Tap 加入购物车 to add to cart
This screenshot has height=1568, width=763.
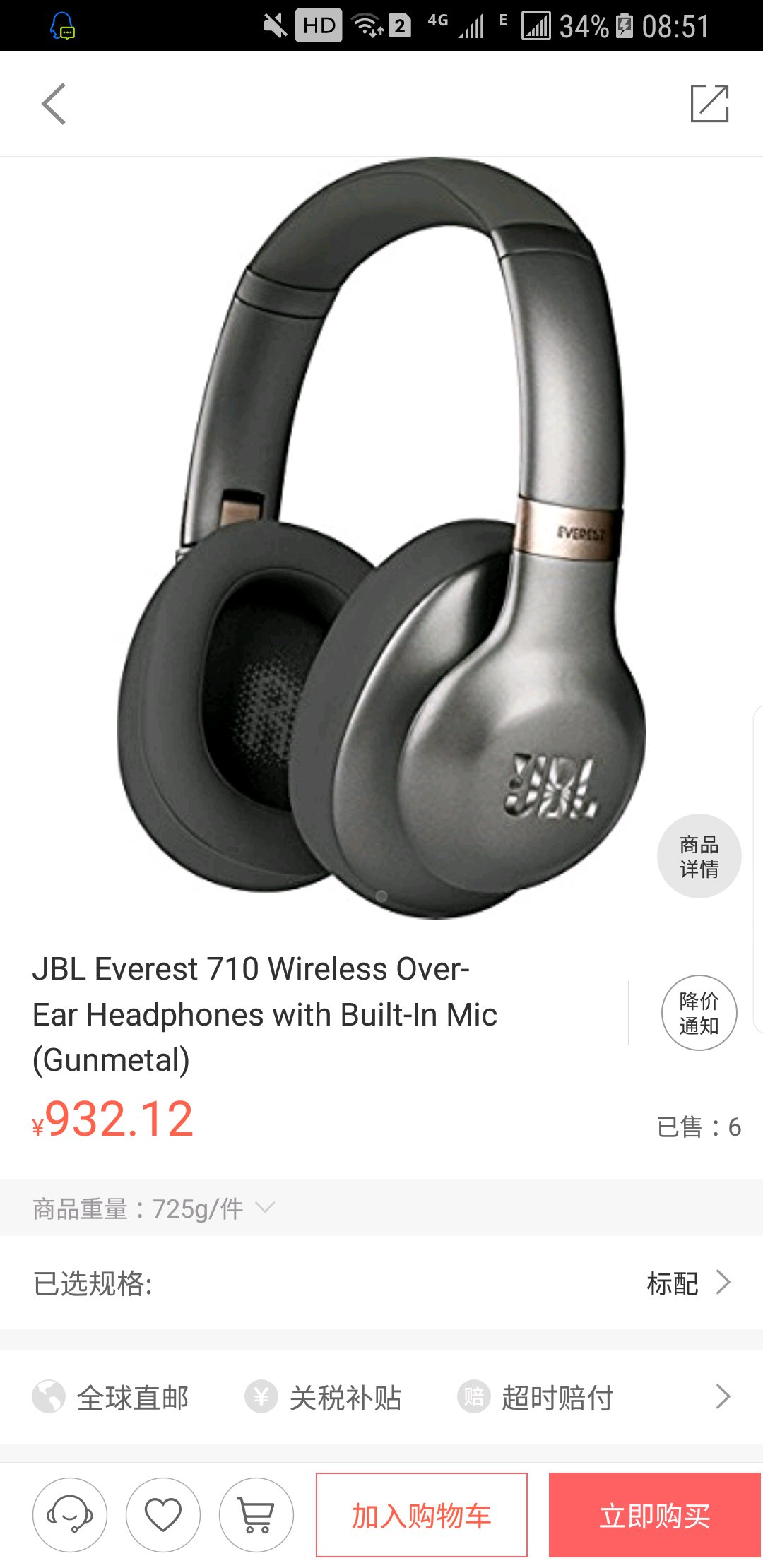tap(422, 1515)
